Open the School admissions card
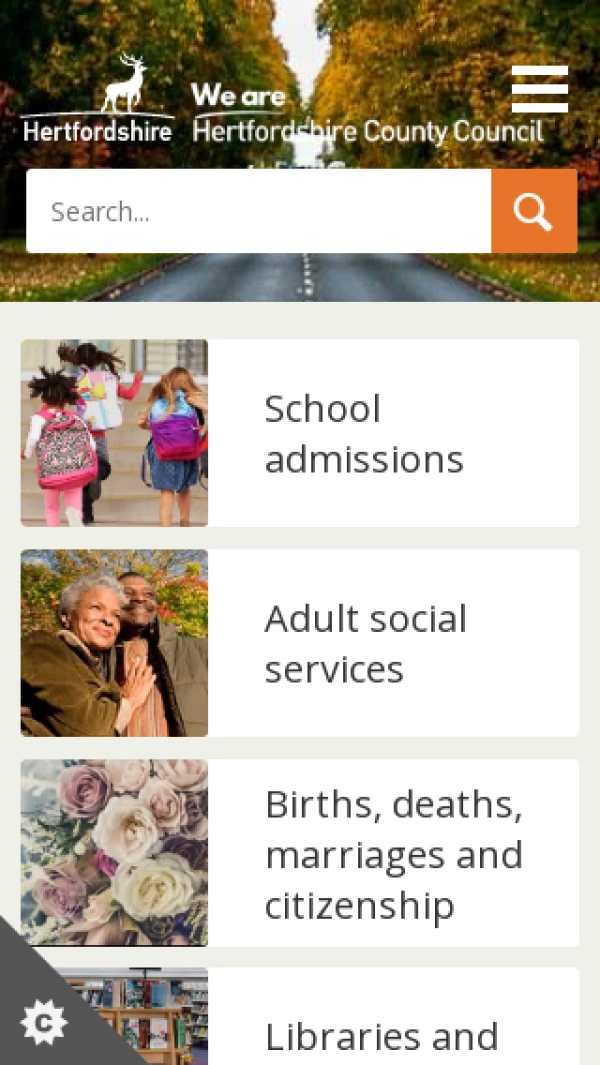Viewport: 600px width, 1065px height. coord(300,433)
